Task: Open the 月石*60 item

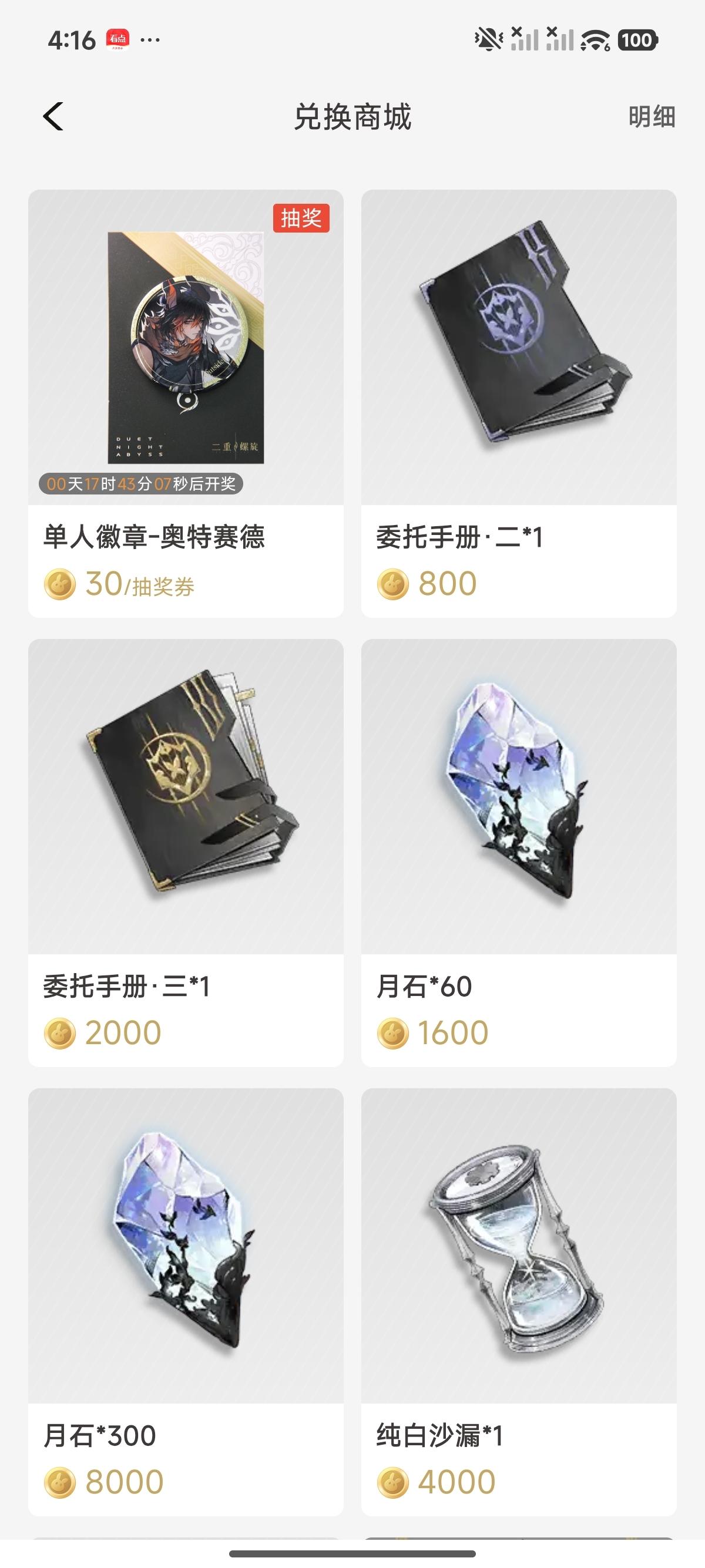Action: [x=519, y=852]
